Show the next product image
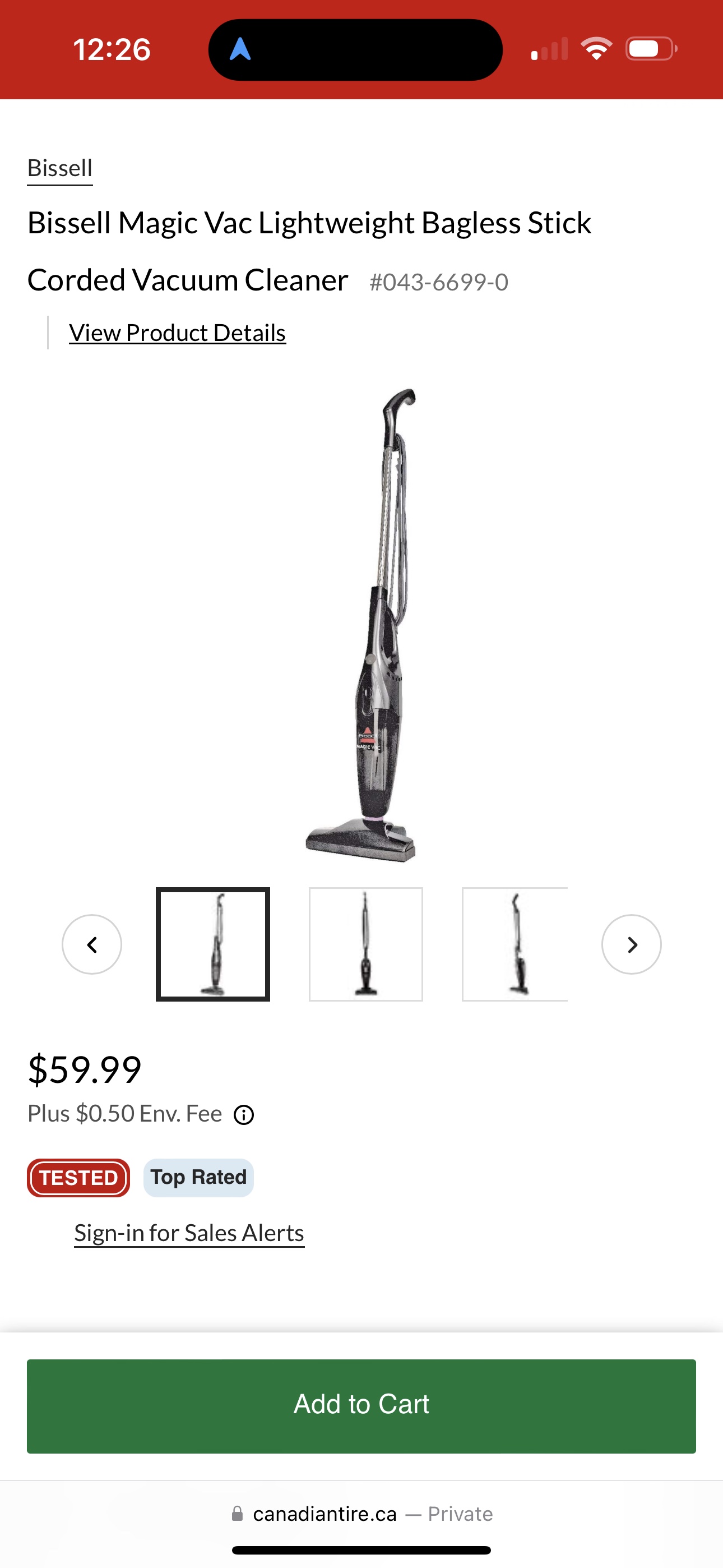 pos(631,944)
